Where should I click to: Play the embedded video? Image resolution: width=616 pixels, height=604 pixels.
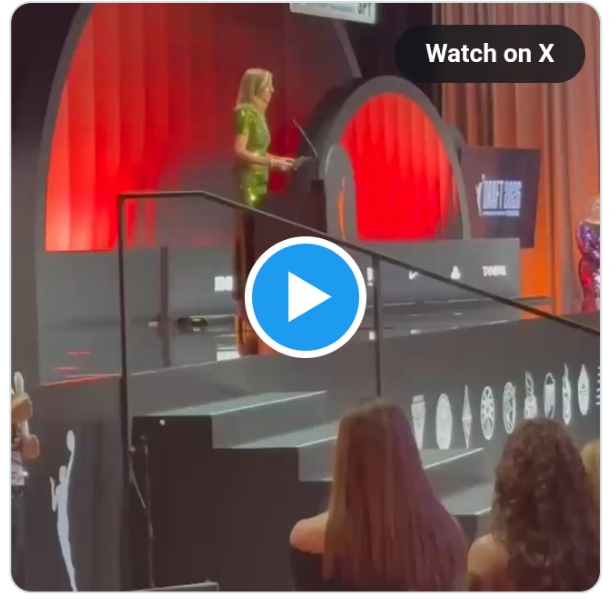pos(305,297)
